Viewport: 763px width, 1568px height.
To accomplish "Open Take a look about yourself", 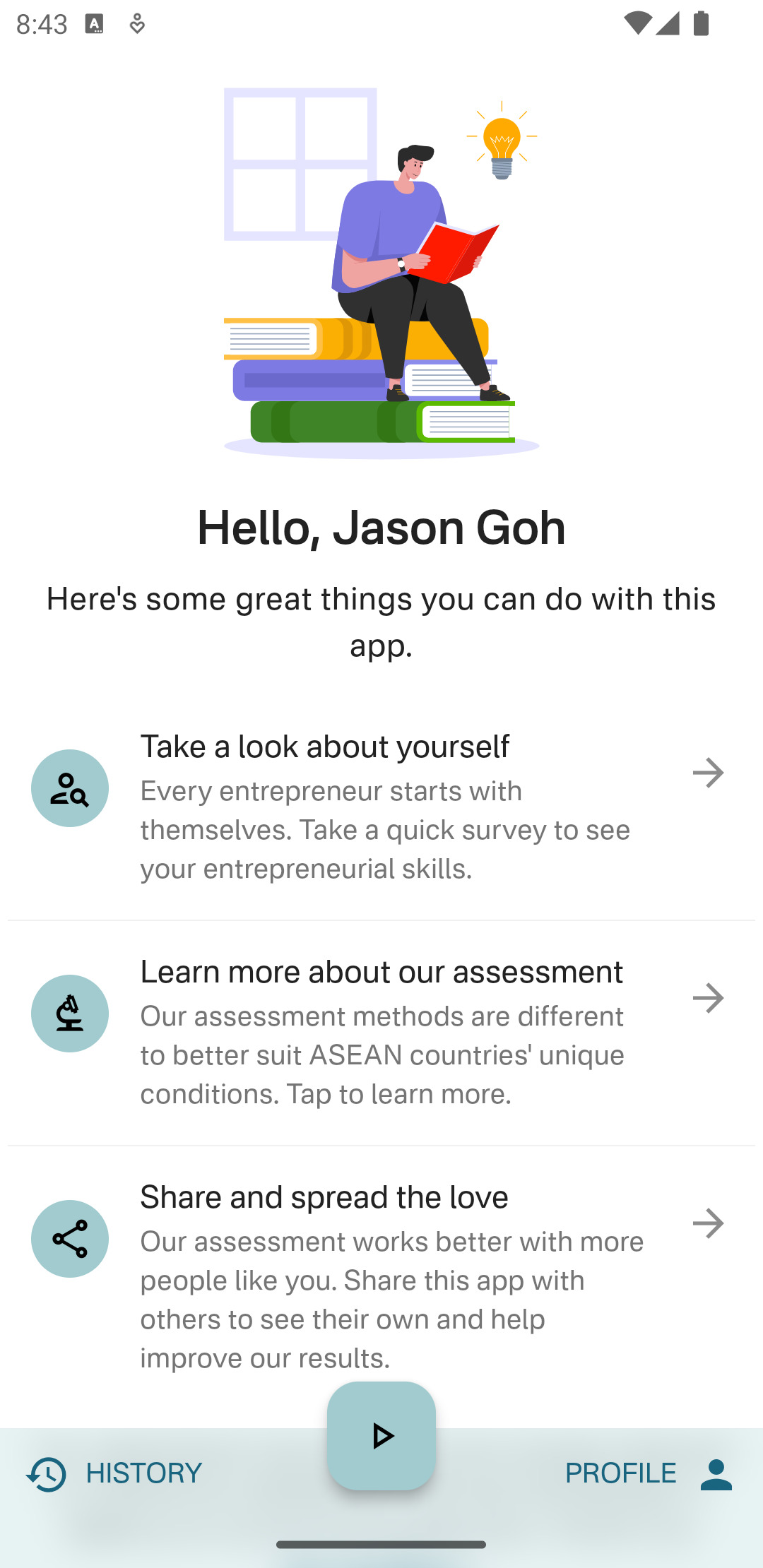I will pyautogui.click(x=381, y=807).
